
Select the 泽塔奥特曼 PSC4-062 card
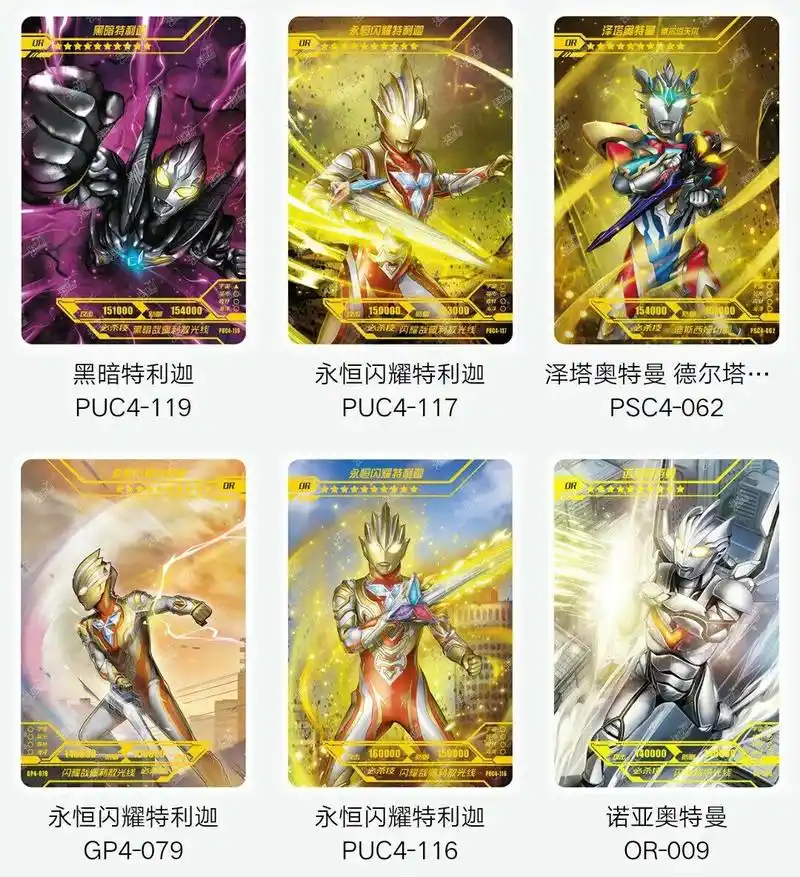[x=666, y=180]
